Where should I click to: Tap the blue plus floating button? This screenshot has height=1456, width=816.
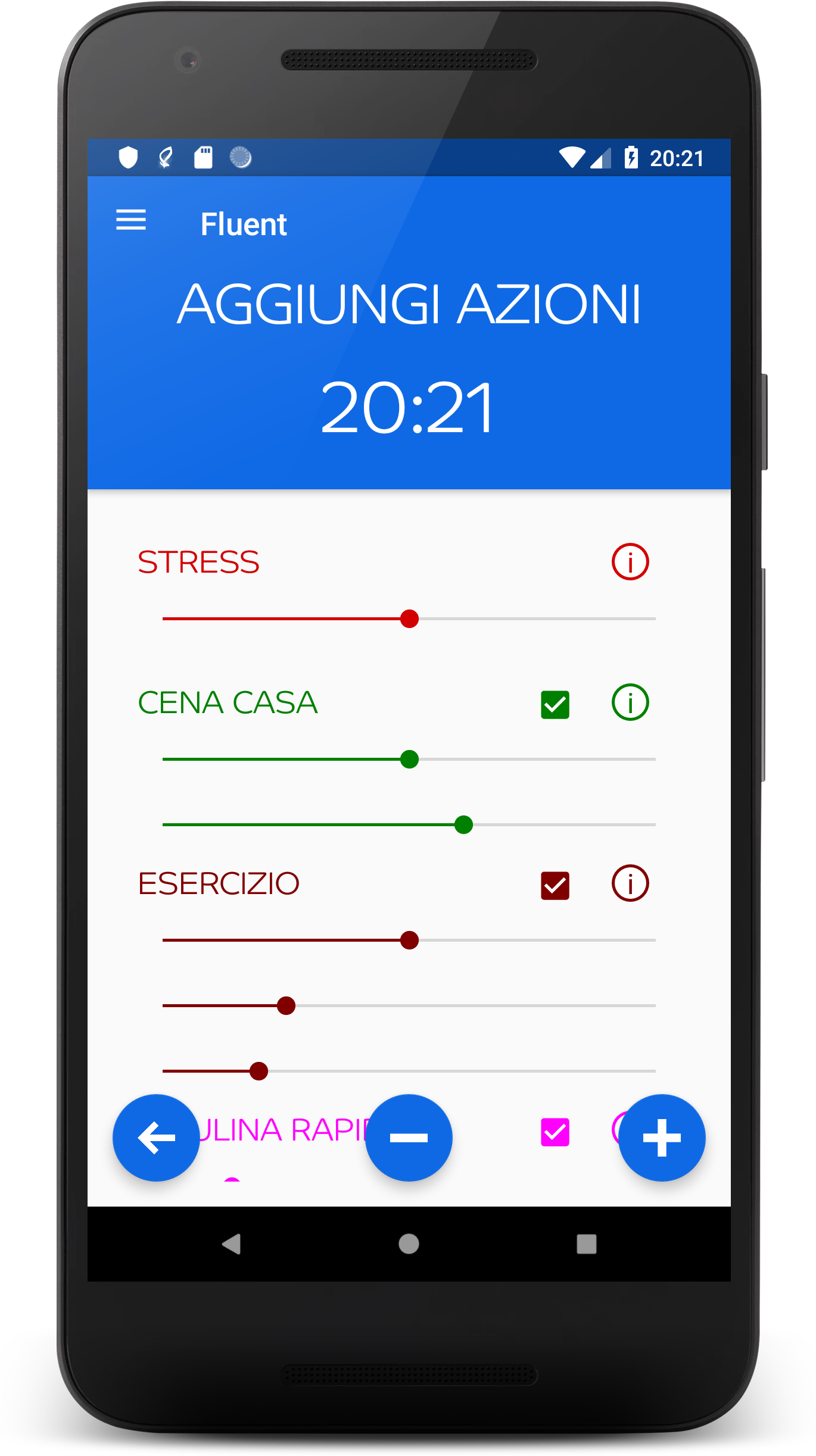click(661, 1138)
